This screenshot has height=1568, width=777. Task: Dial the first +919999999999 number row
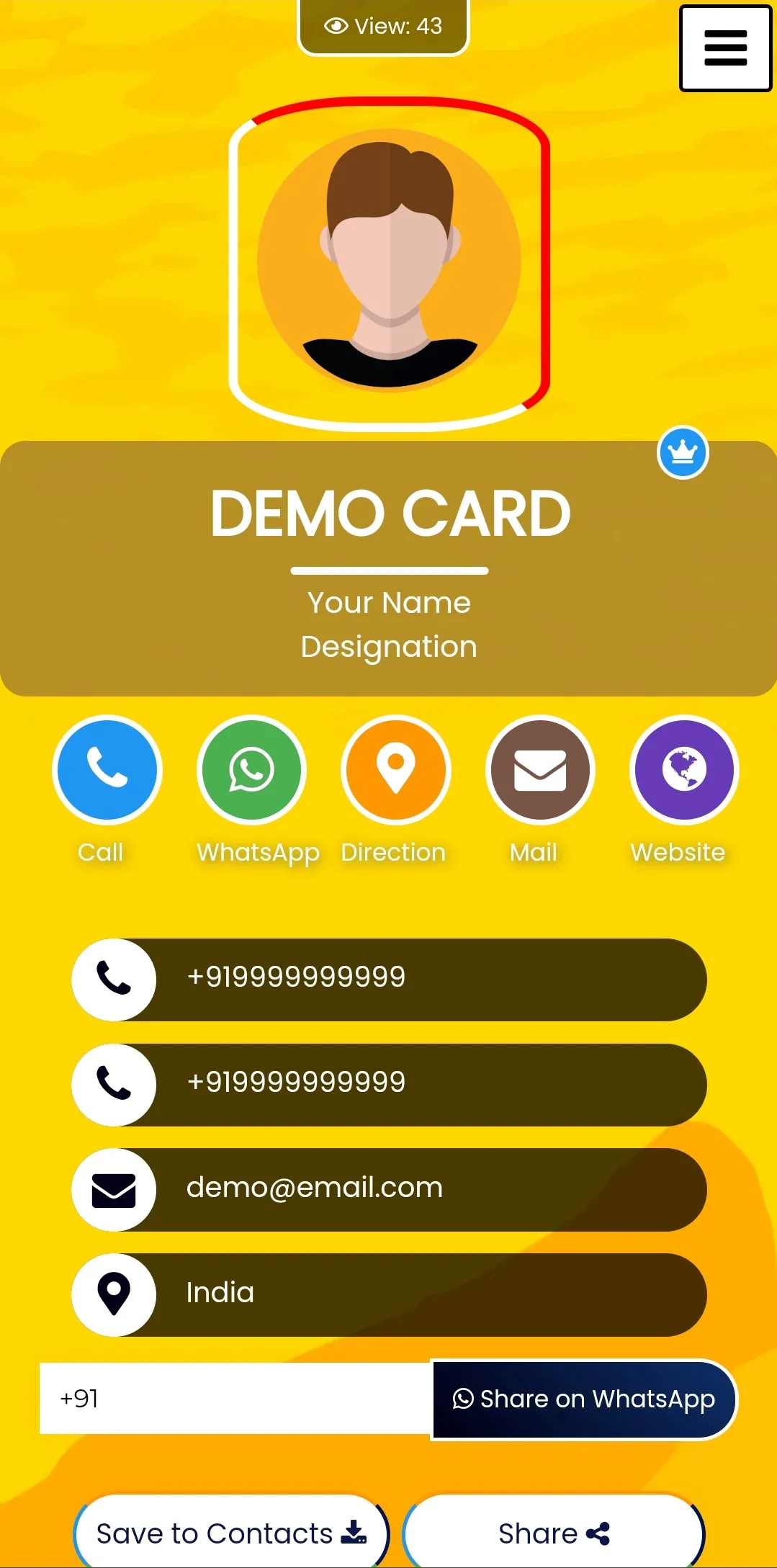389,979
